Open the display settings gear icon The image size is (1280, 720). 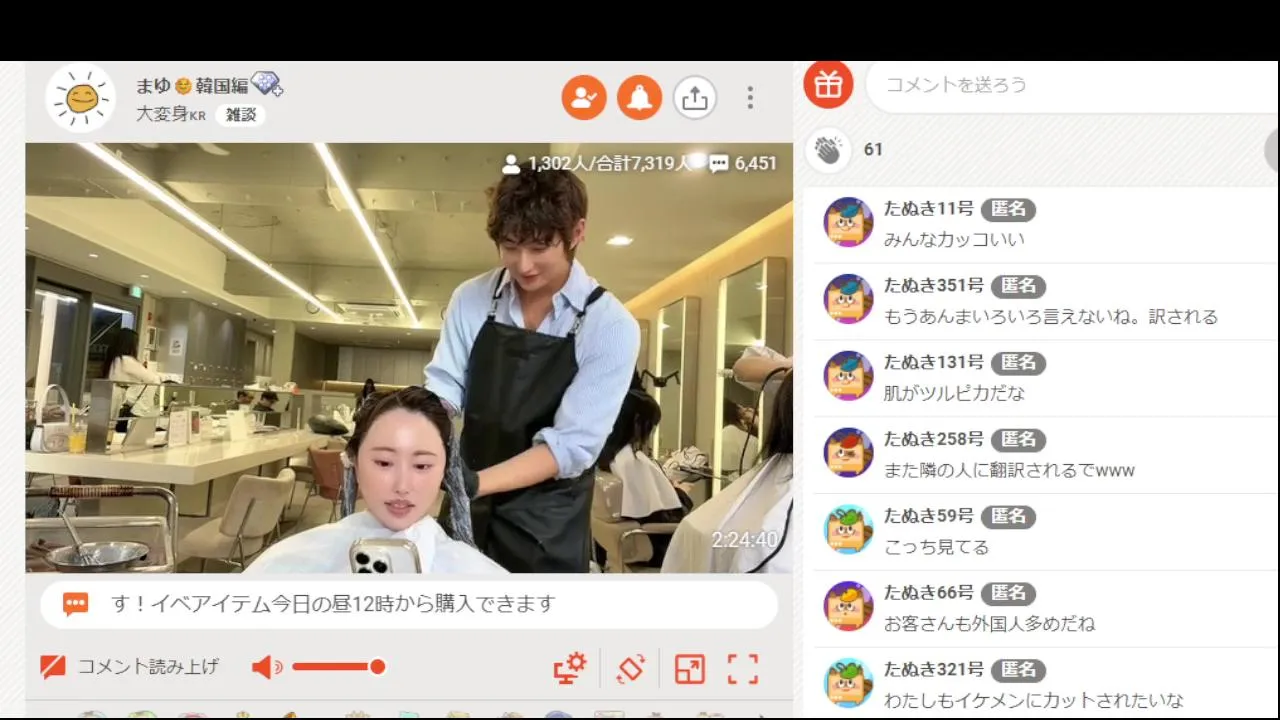click(570, 668)
